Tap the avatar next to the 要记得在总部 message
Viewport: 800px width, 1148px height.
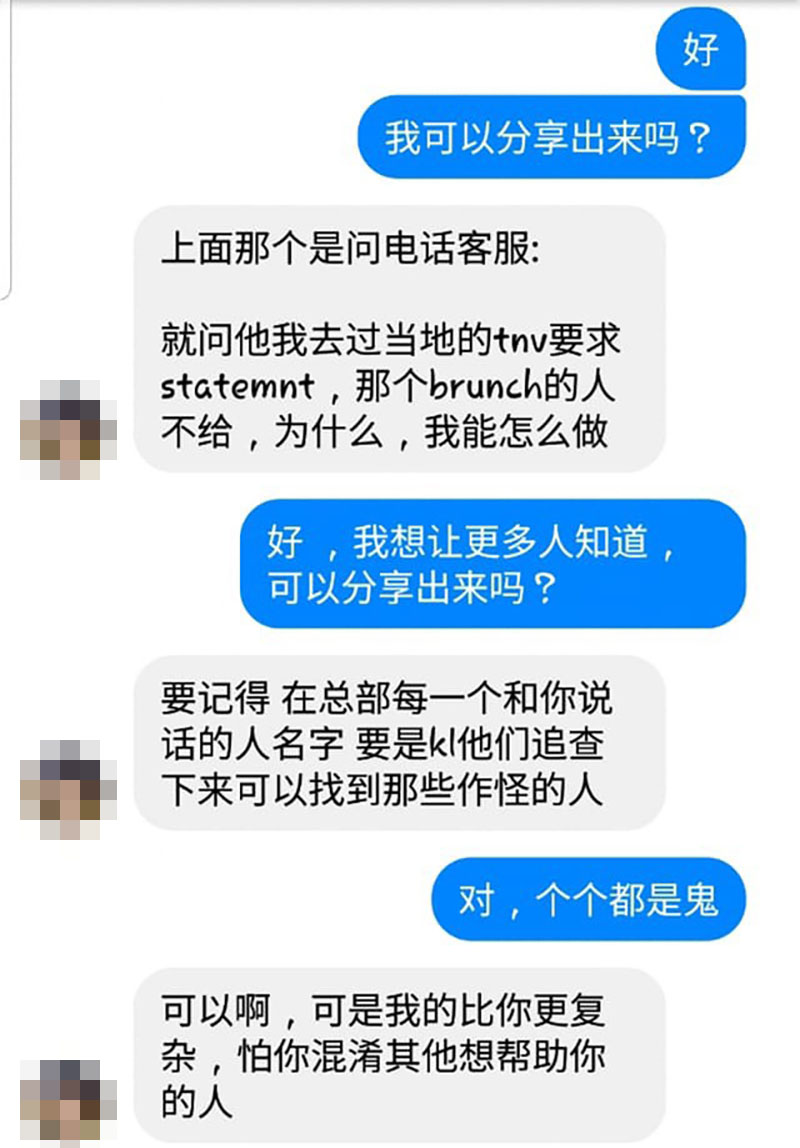pyautogui.click(x=68, y=790)
